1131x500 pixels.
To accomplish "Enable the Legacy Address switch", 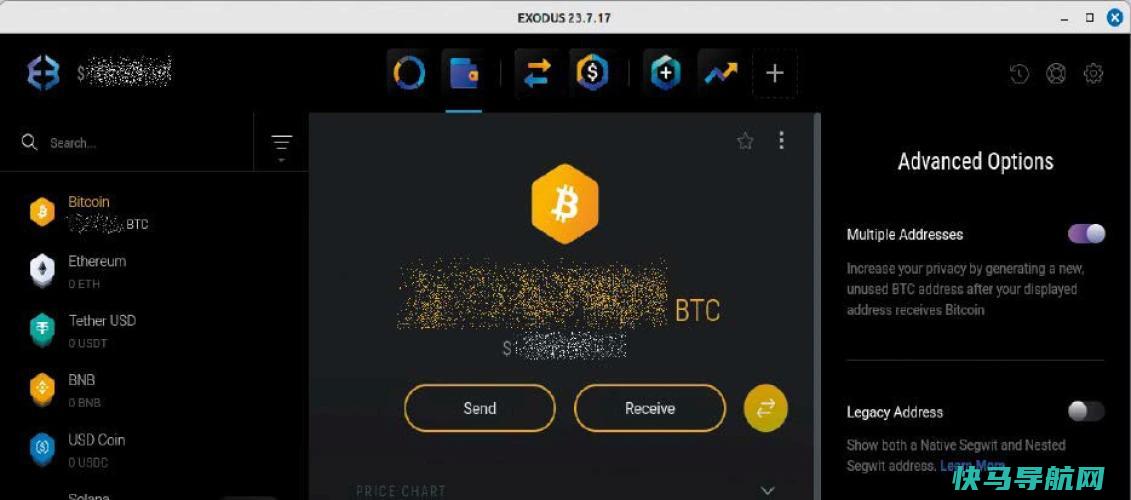I will (x=1086, y=411).
